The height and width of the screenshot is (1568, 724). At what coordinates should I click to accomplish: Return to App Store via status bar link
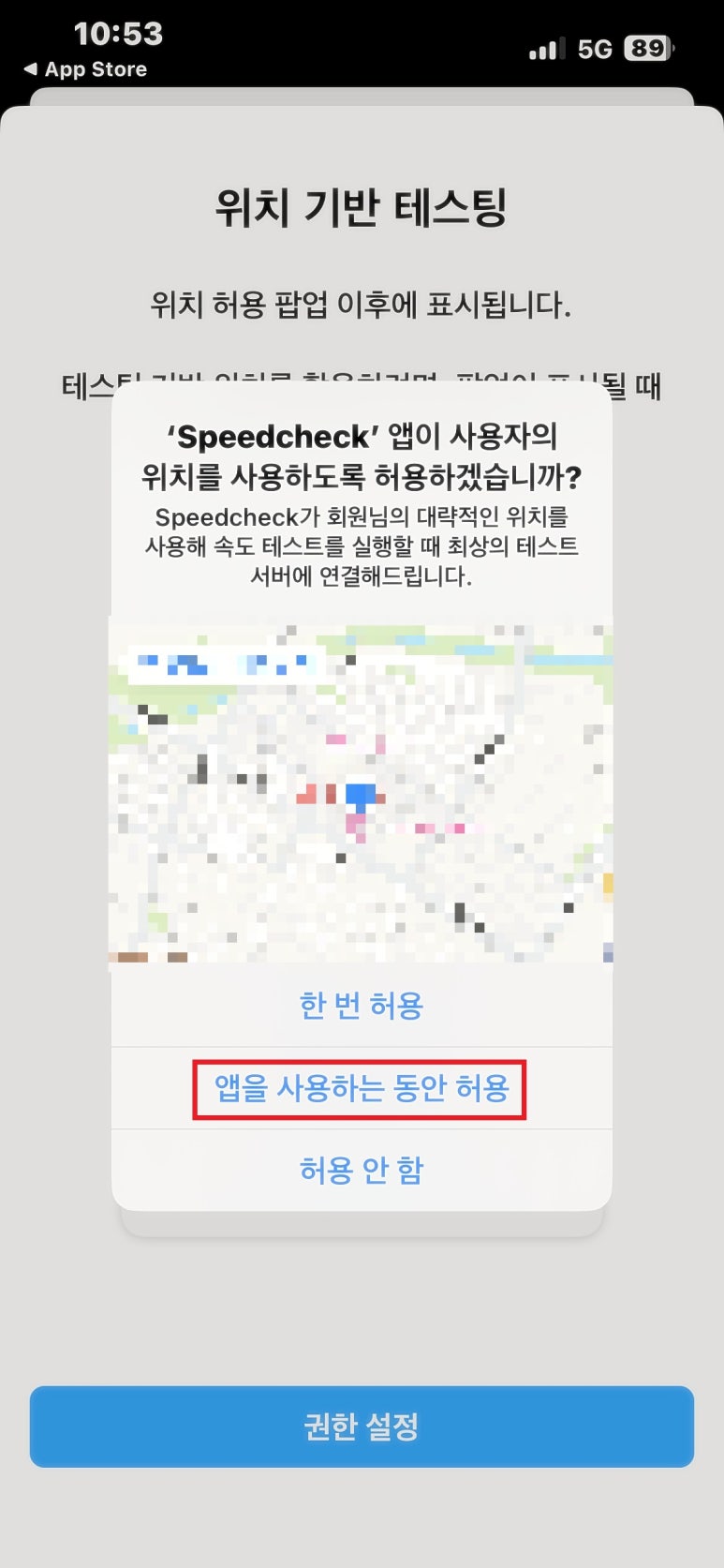tap(85, 69)
